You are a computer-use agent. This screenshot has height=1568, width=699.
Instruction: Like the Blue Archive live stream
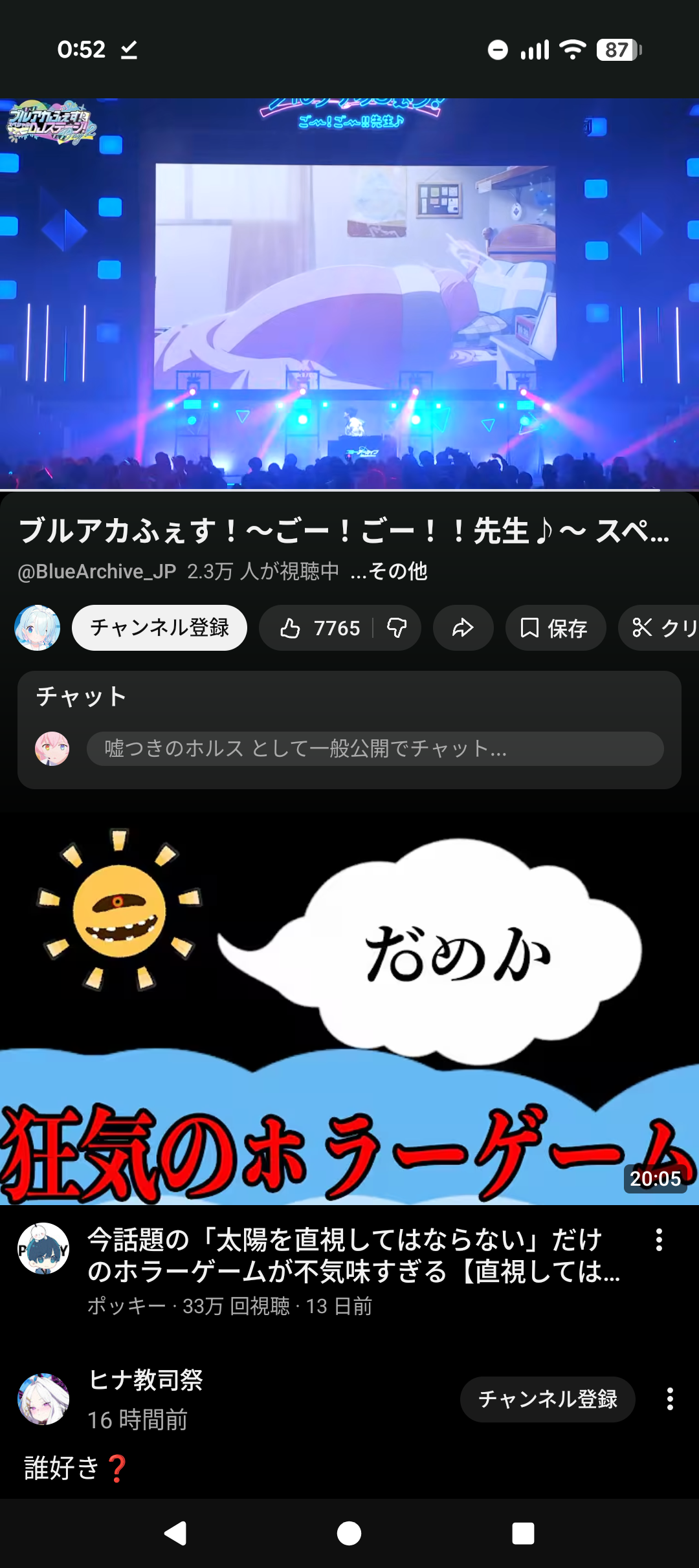(x=318, y=627)
